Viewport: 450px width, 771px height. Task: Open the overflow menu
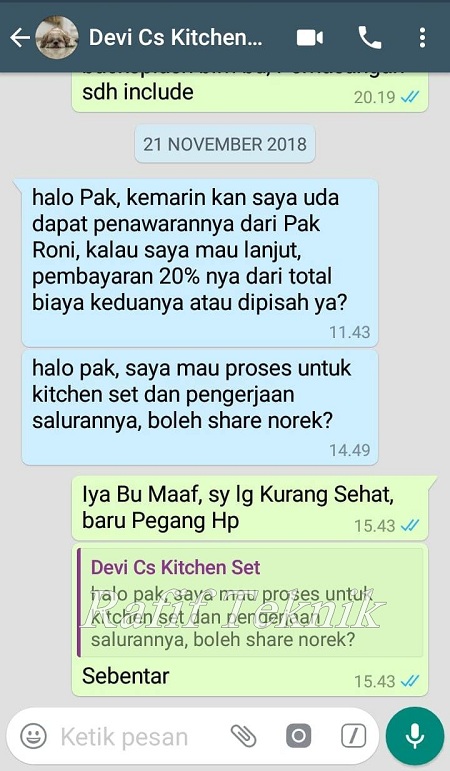pyautogui.click(x=422, y=38)
